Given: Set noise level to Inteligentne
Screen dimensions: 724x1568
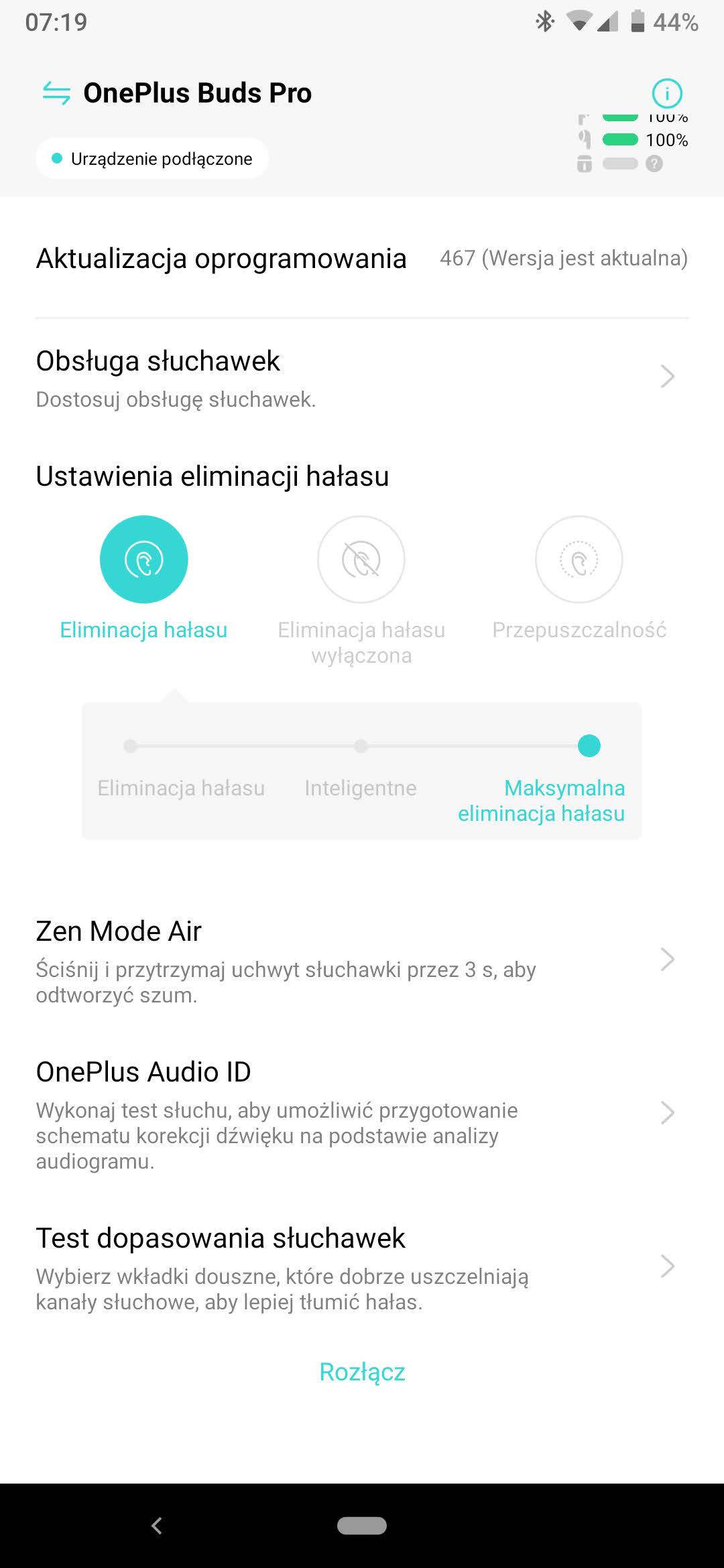Looking at the screenshot, I should point(361,746).
